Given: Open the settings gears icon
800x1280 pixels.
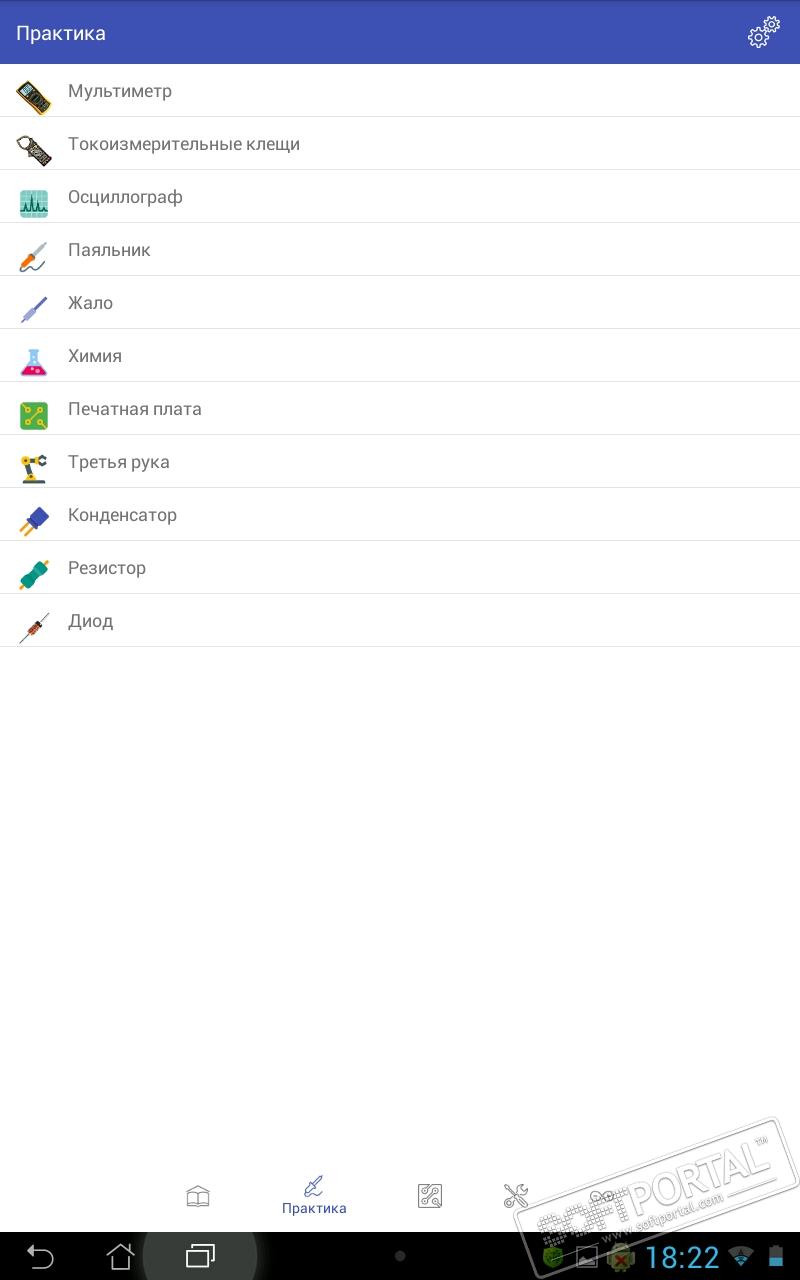Looking at the screenshot, I should [x=764, y=32].
